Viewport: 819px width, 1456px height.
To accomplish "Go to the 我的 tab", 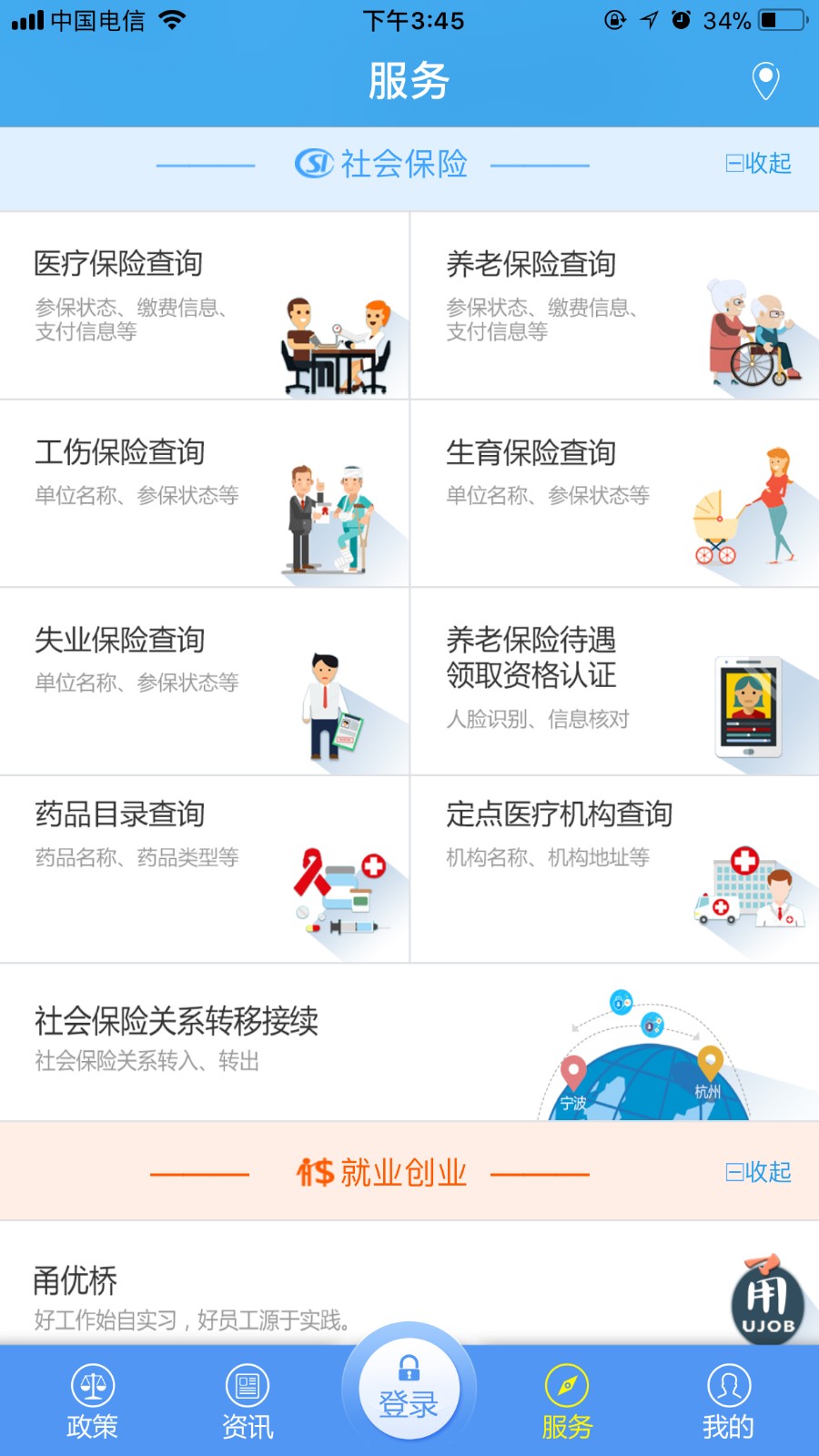I will coord(728,1401).
